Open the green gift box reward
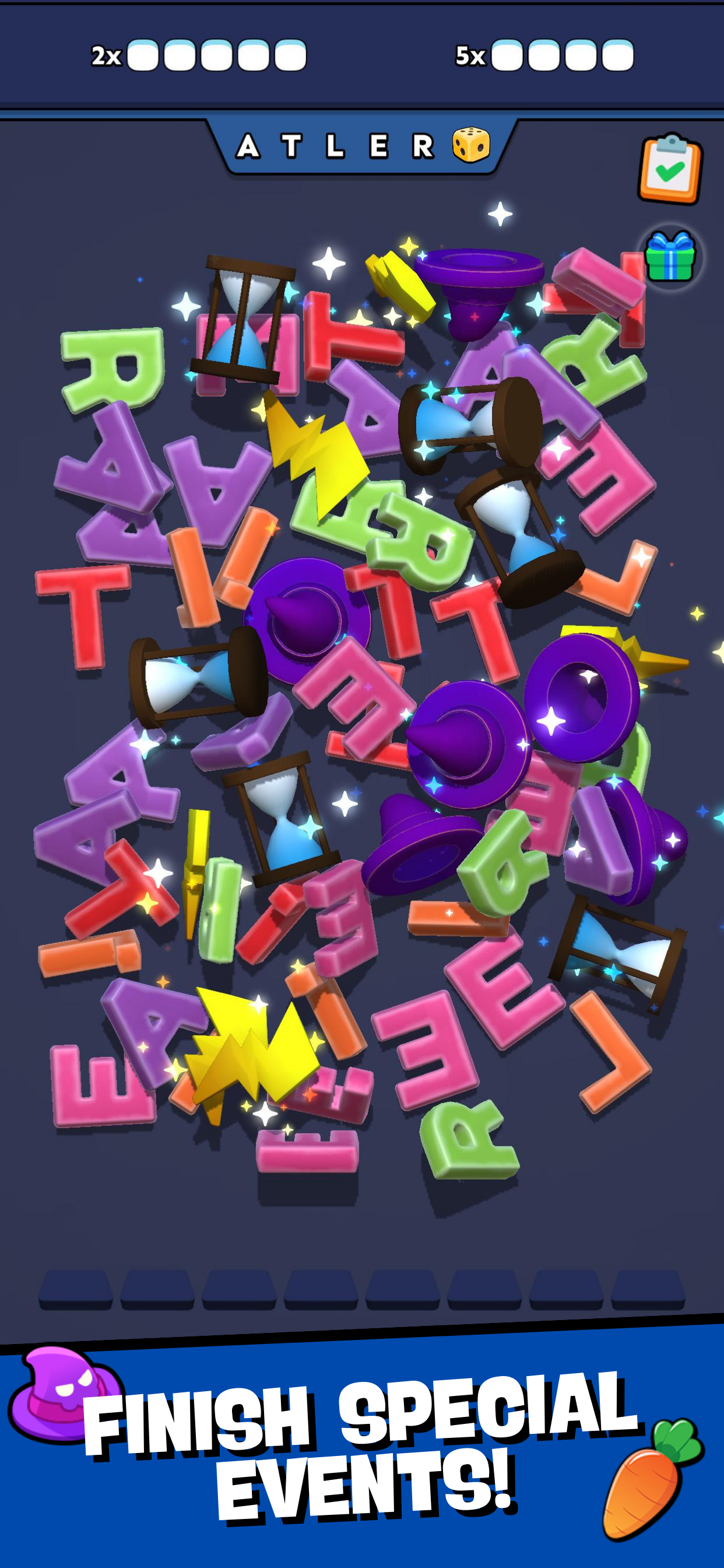The image size is (724, 1568). 670,256
